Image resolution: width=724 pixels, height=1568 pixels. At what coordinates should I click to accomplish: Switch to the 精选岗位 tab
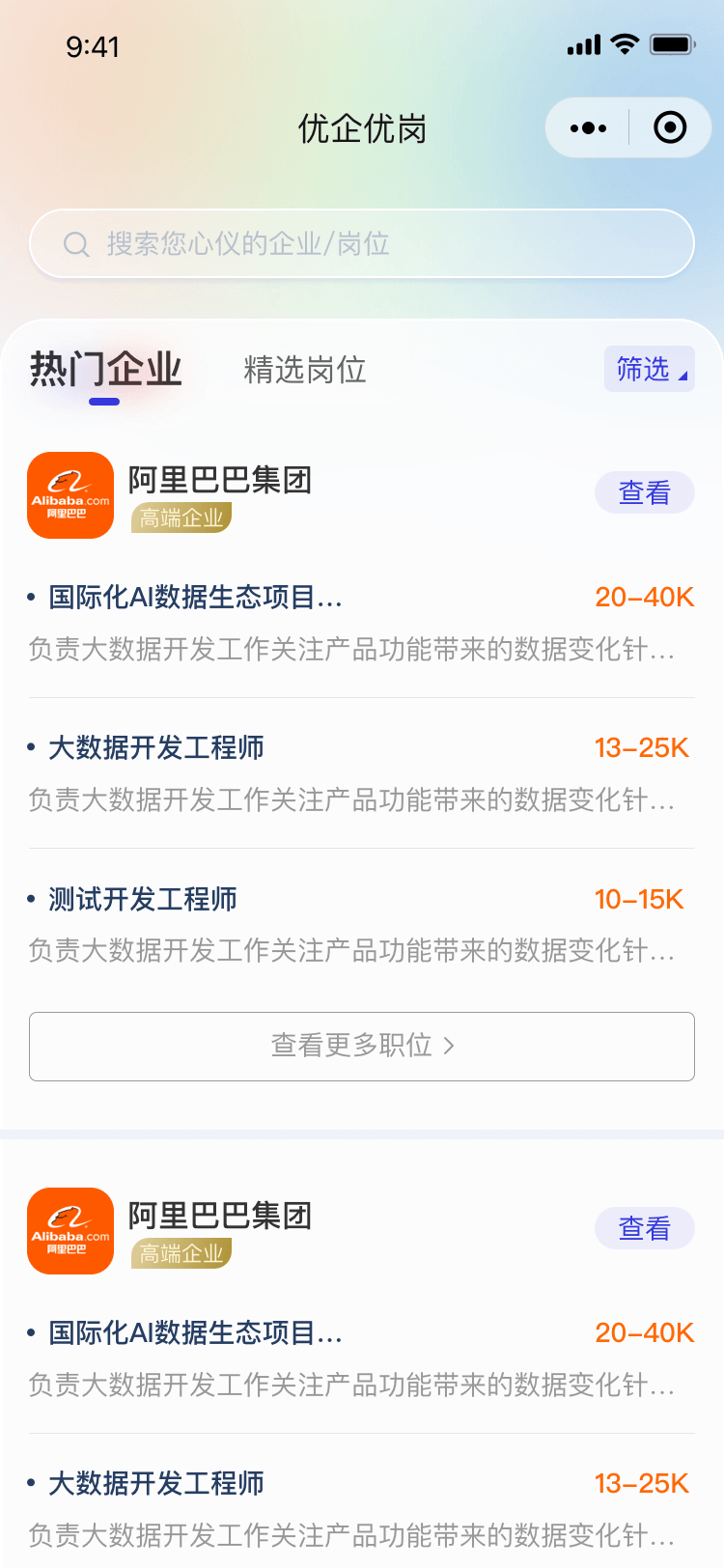(303, 371)
